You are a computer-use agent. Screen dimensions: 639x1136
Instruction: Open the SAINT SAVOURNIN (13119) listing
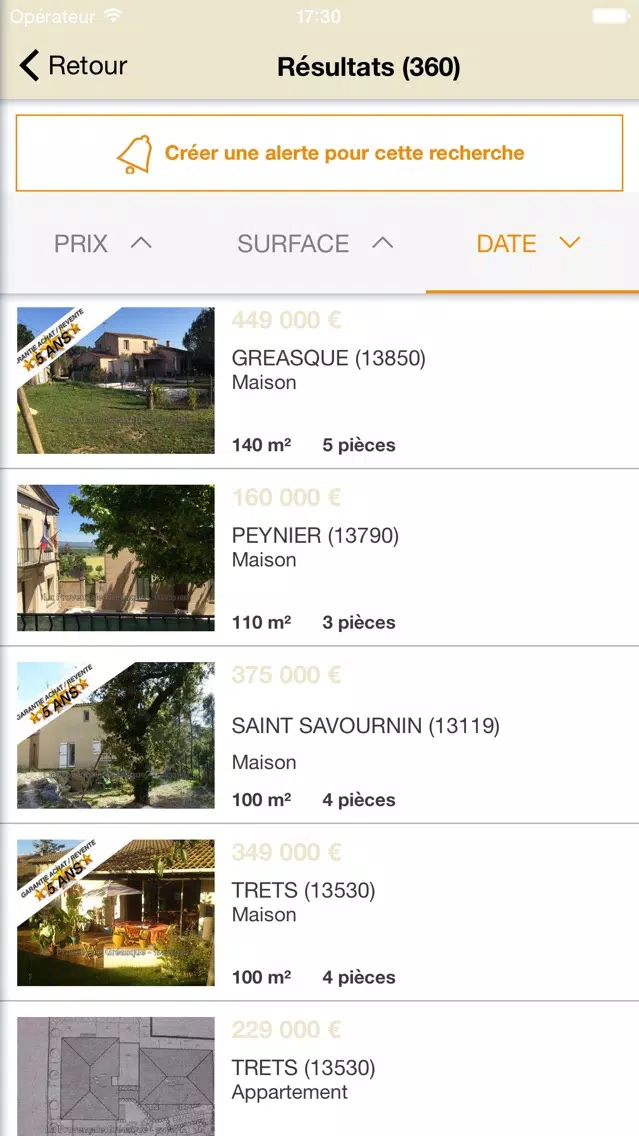[320, 735]
